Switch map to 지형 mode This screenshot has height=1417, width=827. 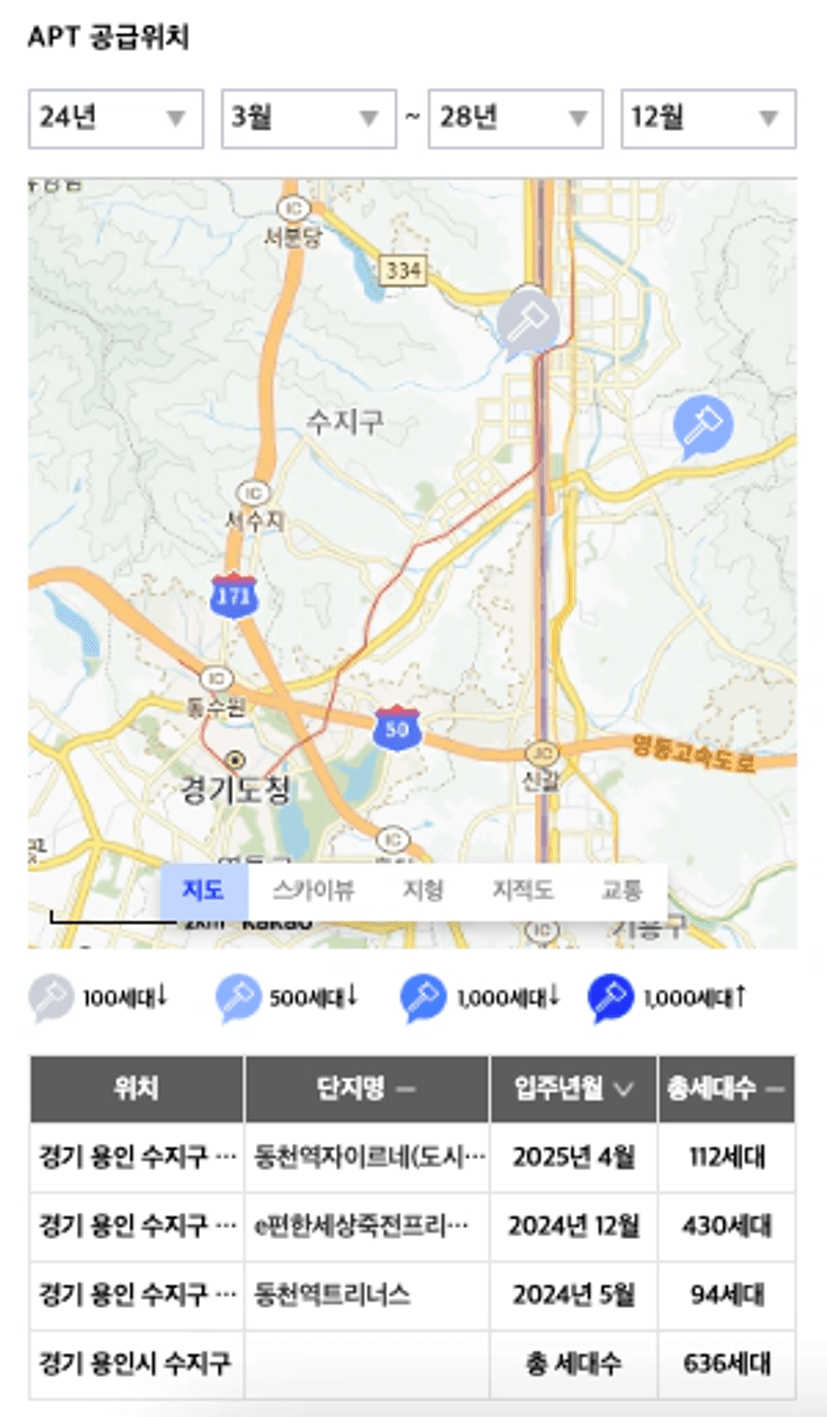[x=422, y=891]
